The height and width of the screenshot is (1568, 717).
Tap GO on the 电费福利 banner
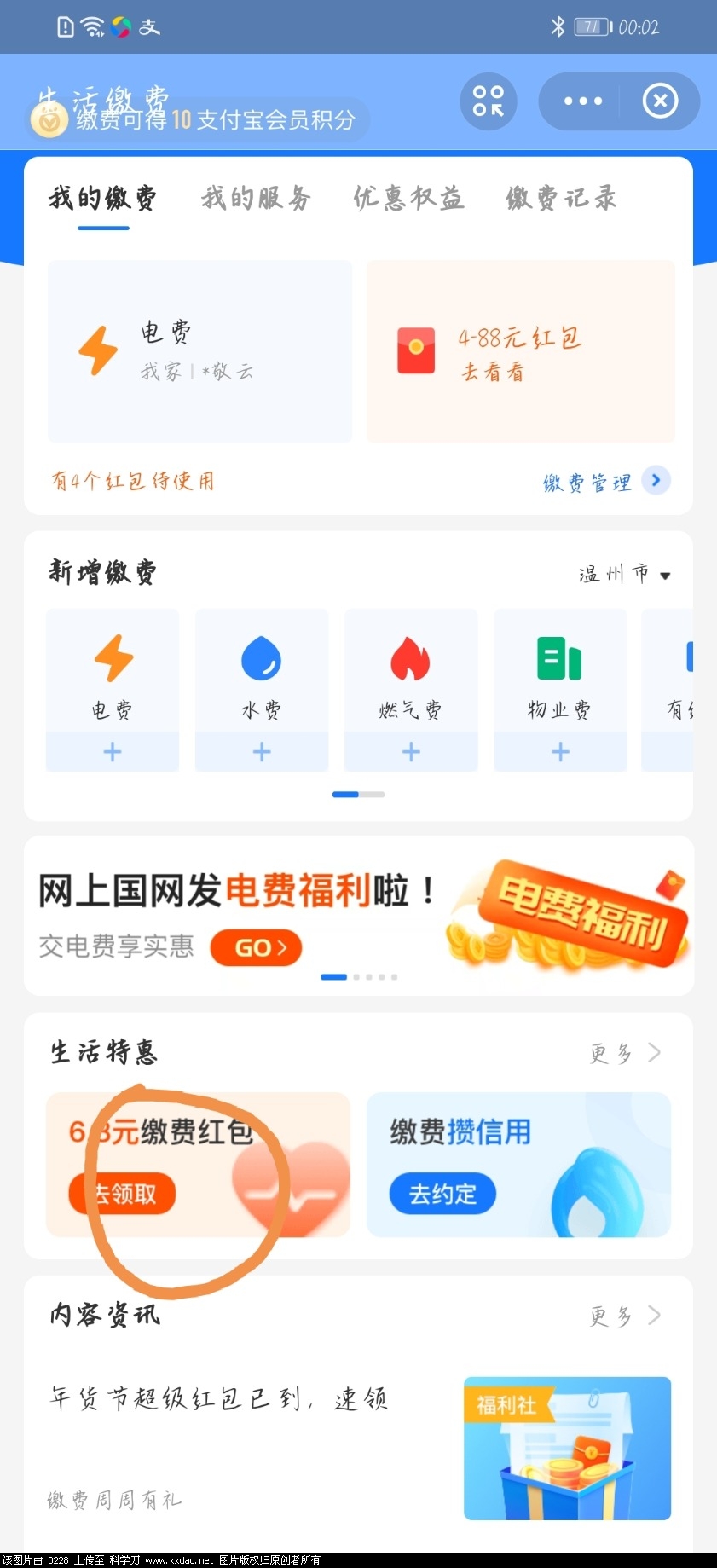click(256, 948)
